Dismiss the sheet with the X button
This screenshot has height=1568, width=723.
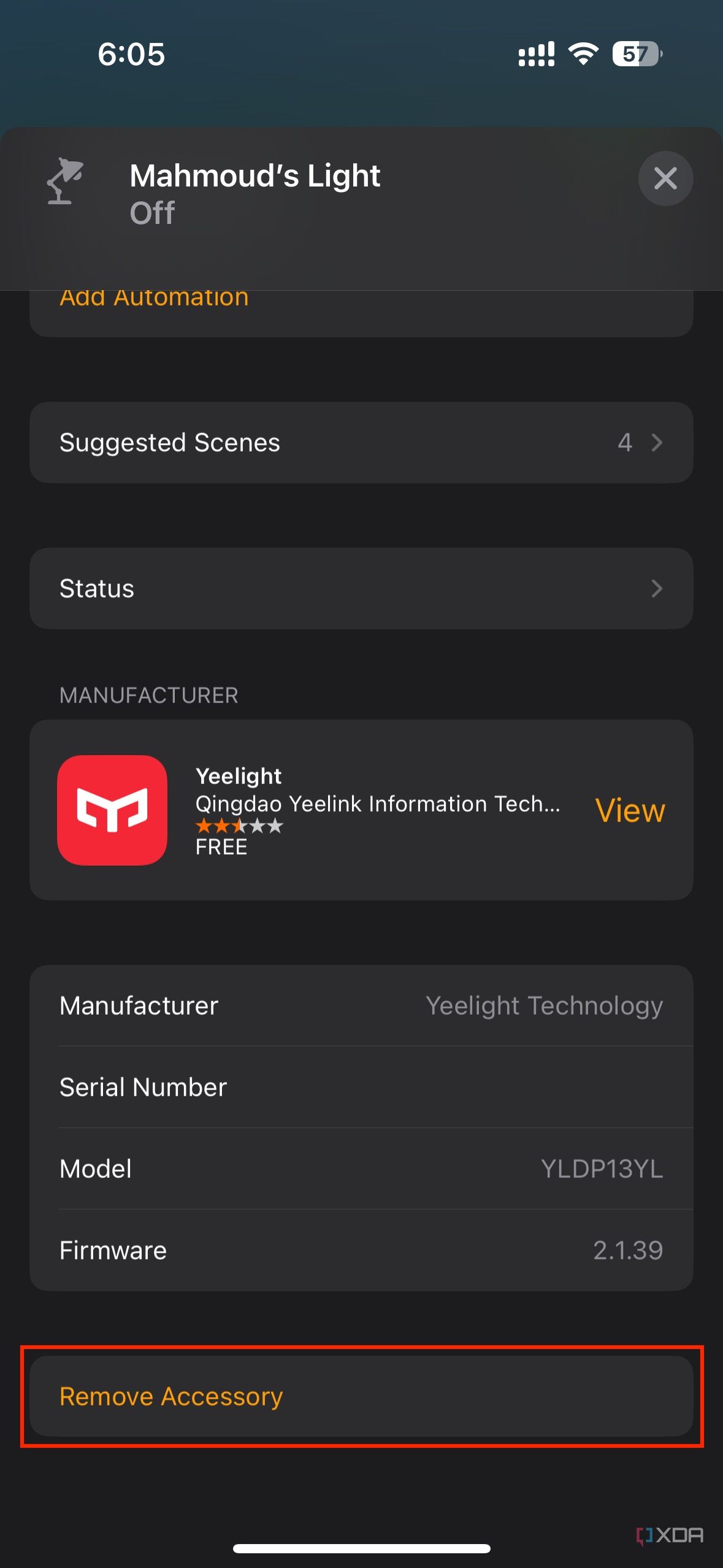(665, 179)
